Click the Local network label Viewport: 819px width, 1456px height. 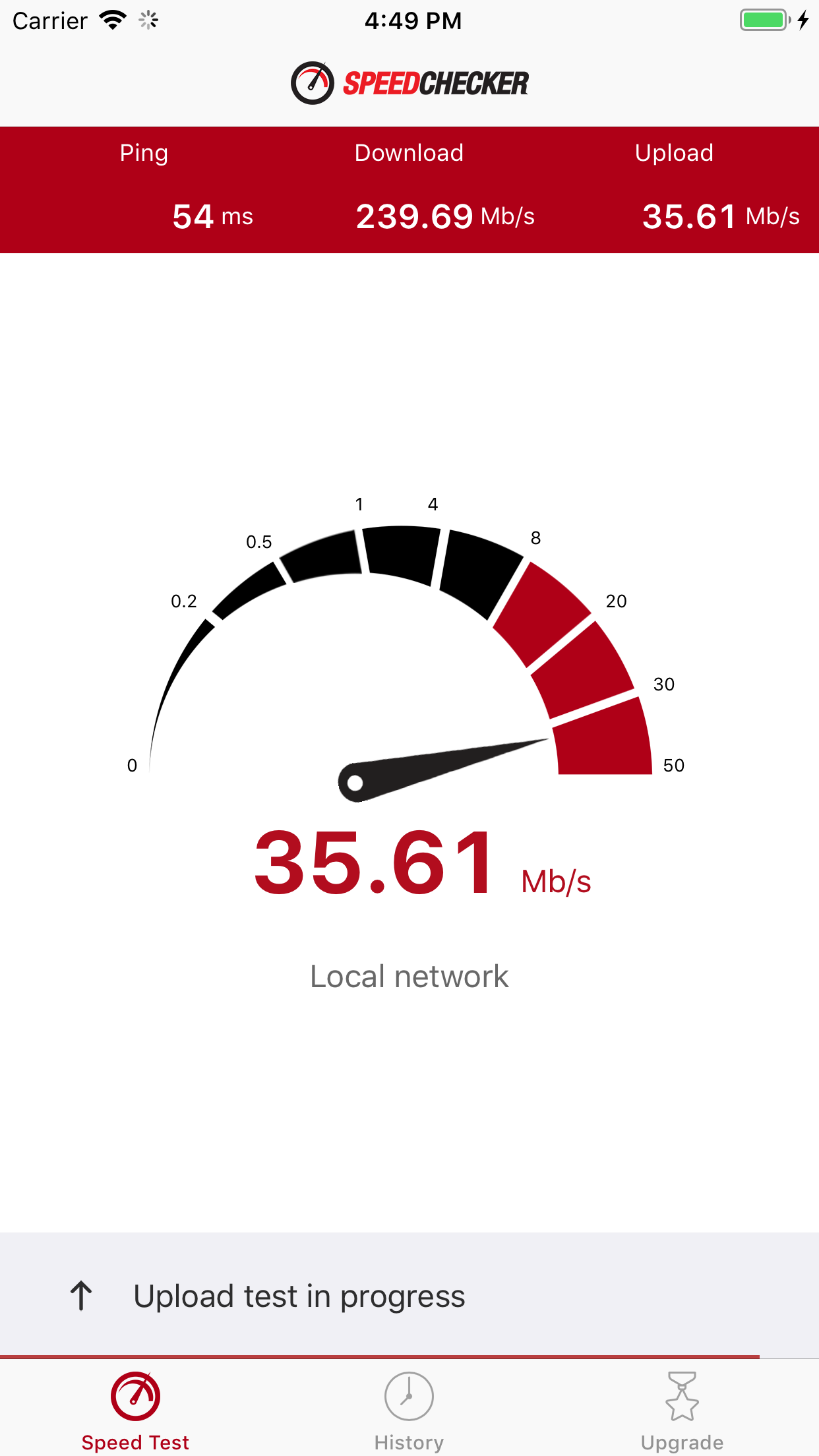click(409, 976)
